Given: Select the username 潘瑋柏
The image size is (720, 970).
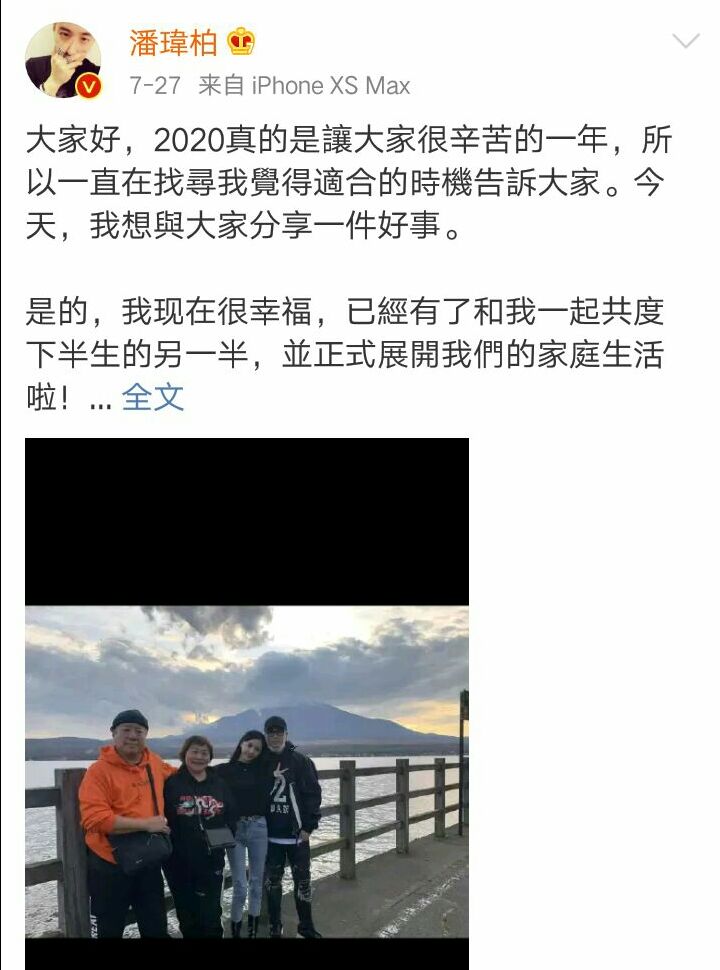Looking at the screenshot, I should [x=173, y=41].
